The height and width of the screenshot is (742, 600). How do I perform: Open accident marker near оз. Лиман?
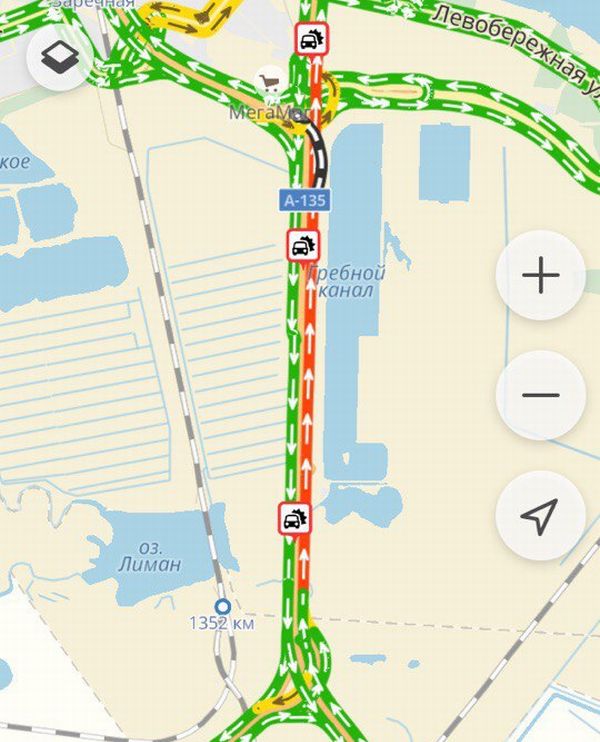point(294,518)
